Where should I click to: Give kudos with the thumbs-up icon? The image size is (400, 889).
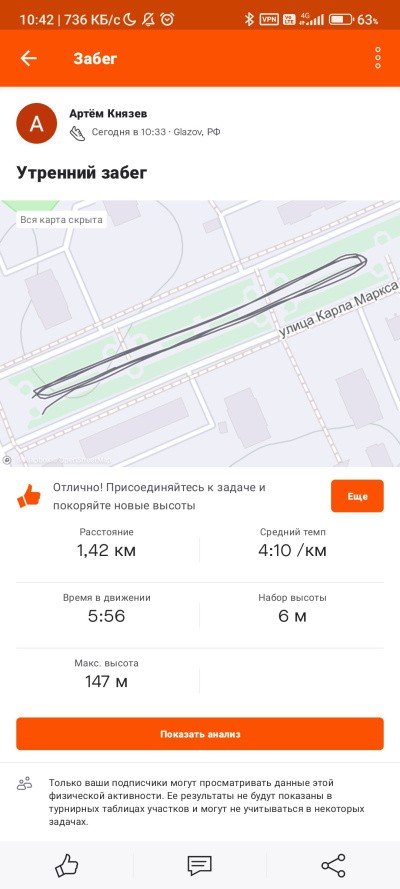click(67, 865)
